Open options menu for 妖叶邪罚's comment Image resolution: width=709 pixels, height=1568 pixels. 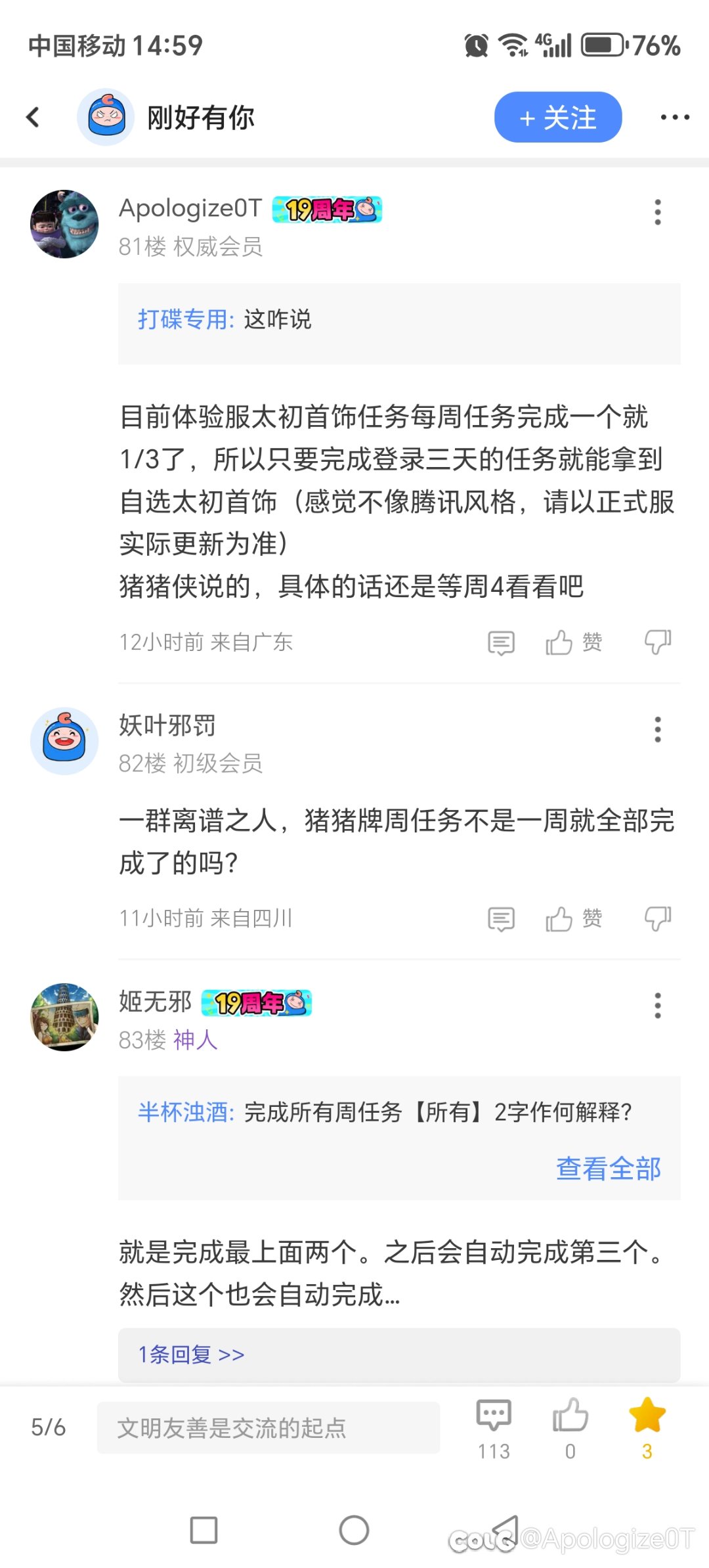click(657, 729)
